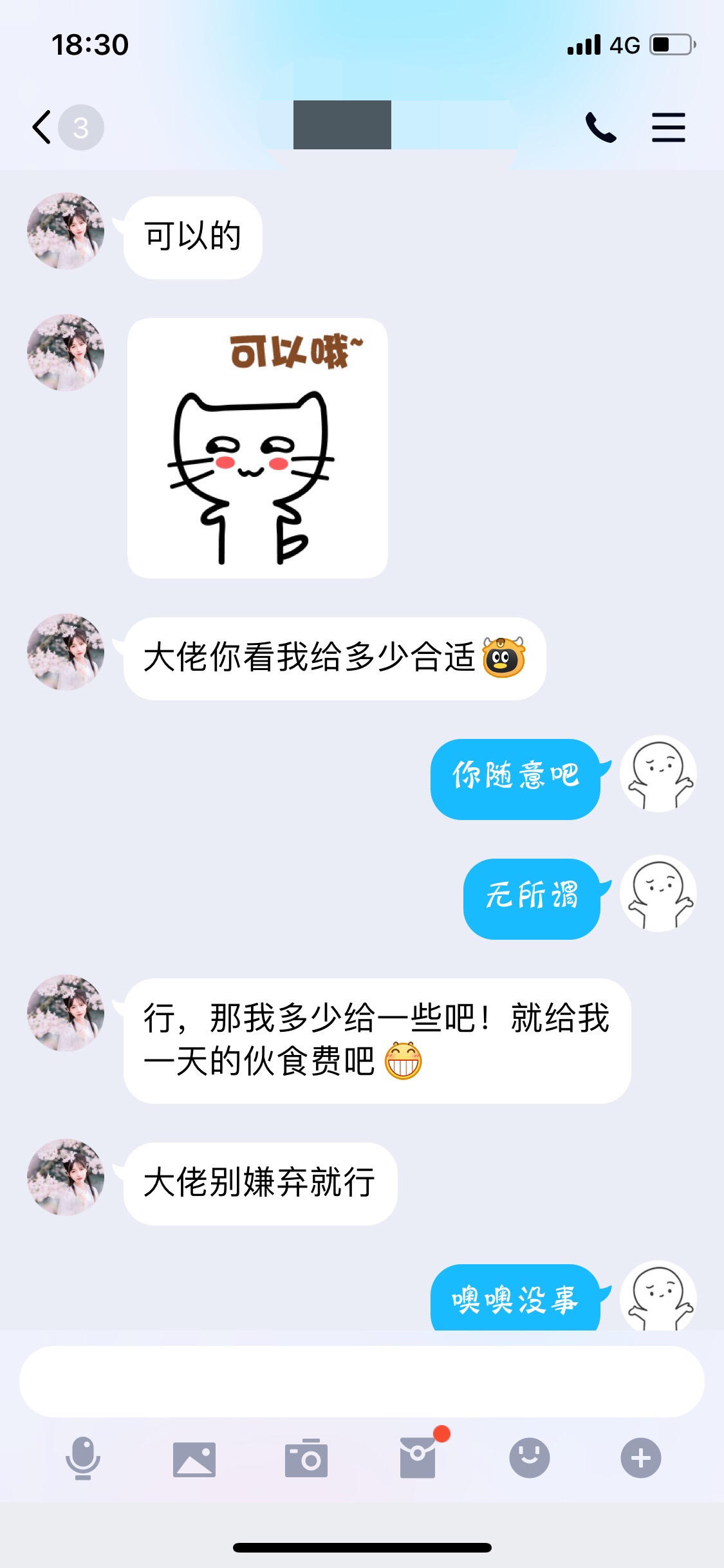Select the voice message microphone icon
This screenshot has width=724, height=1568.
coord(80,1458)
